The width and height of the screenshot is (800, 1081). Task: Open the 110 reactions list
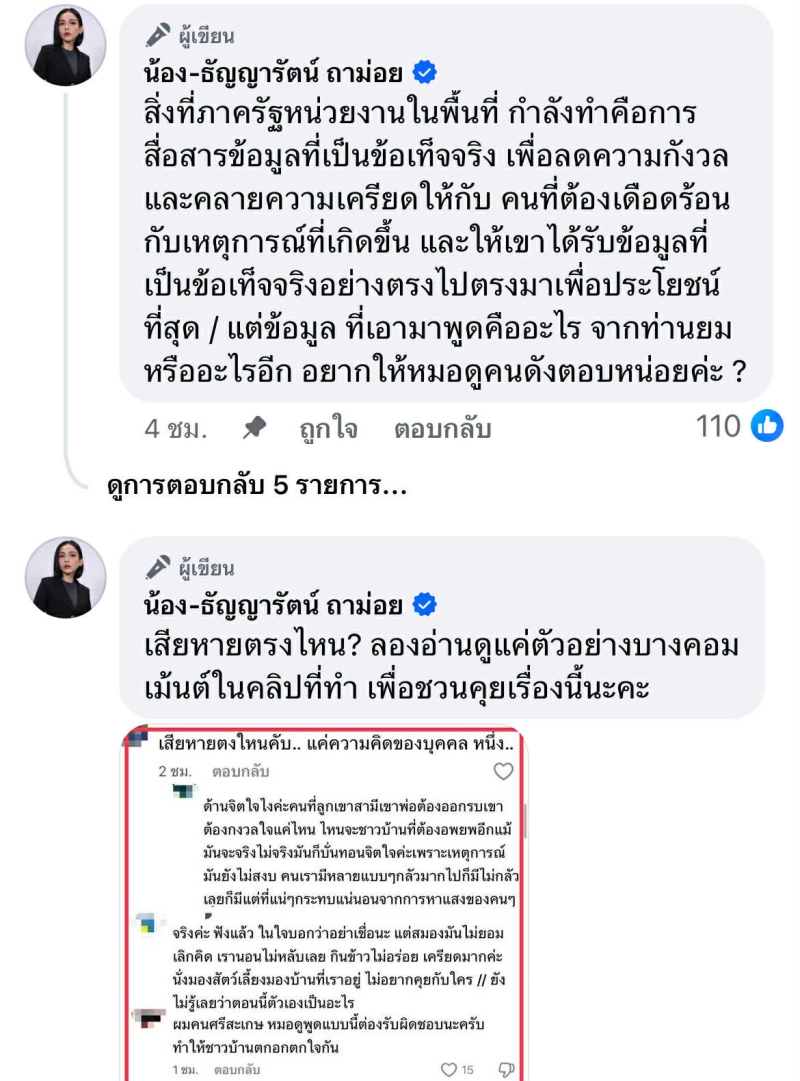pyautogui.click(x=738, y=426)
